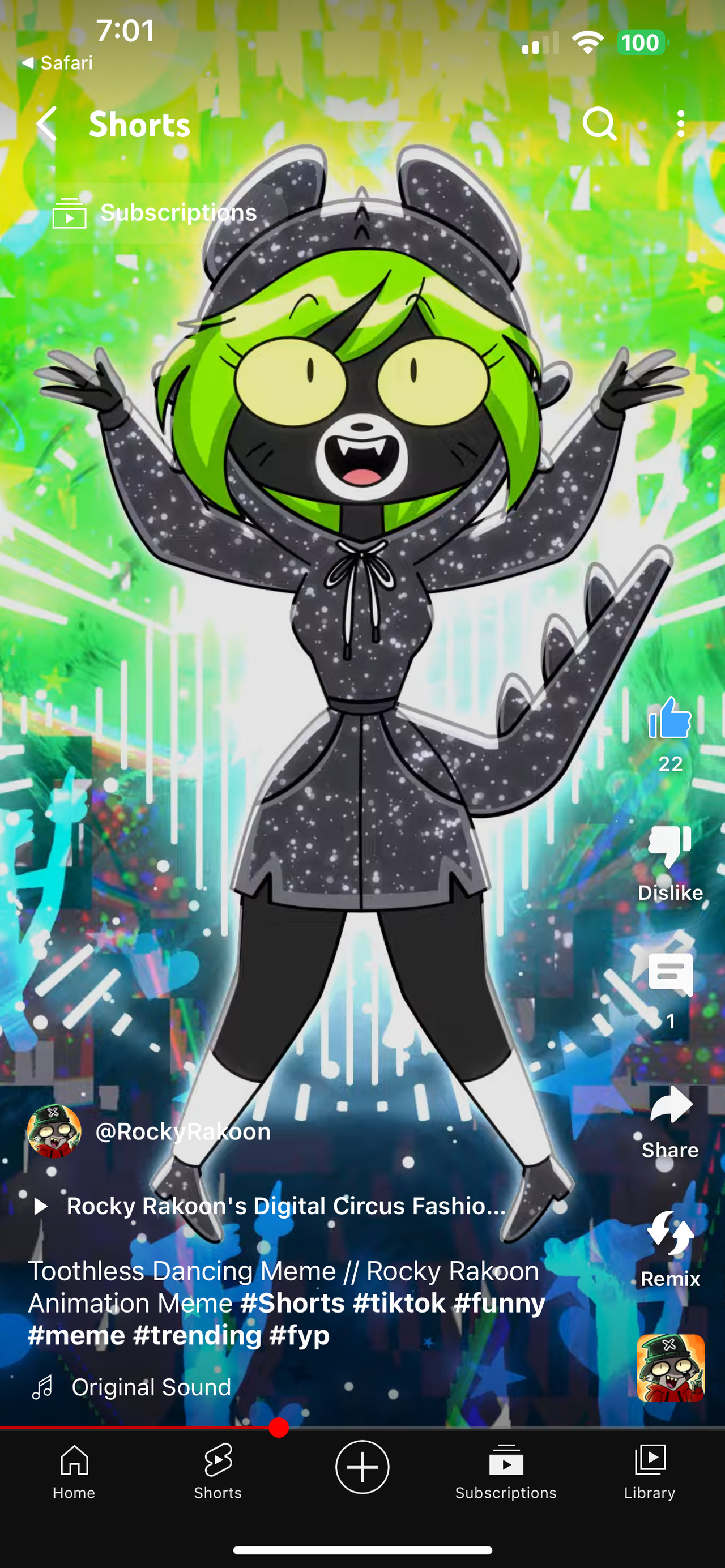Remix this Short
The image size is (725, 1568).
[669, 1234]
